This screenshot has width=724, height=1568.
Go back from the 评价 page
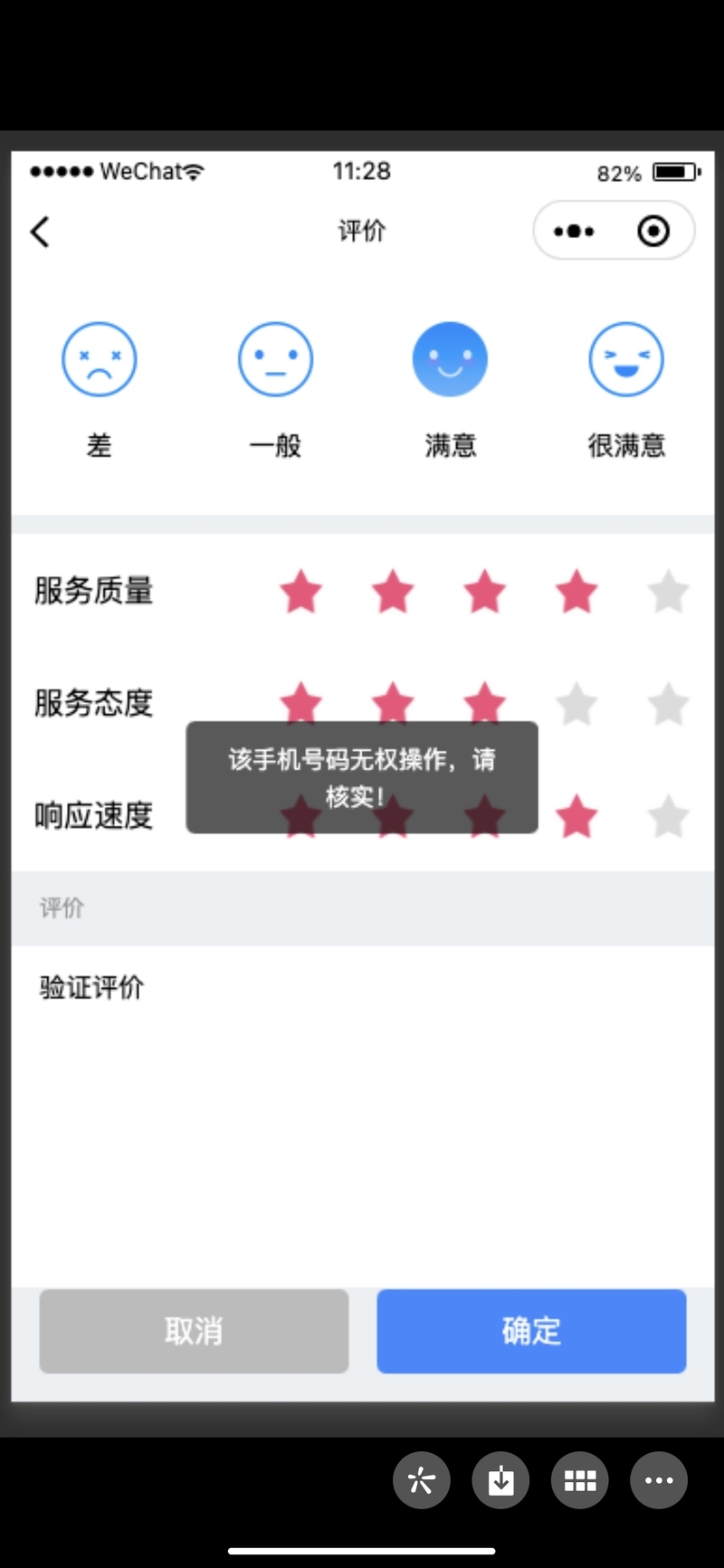[40, 232]
